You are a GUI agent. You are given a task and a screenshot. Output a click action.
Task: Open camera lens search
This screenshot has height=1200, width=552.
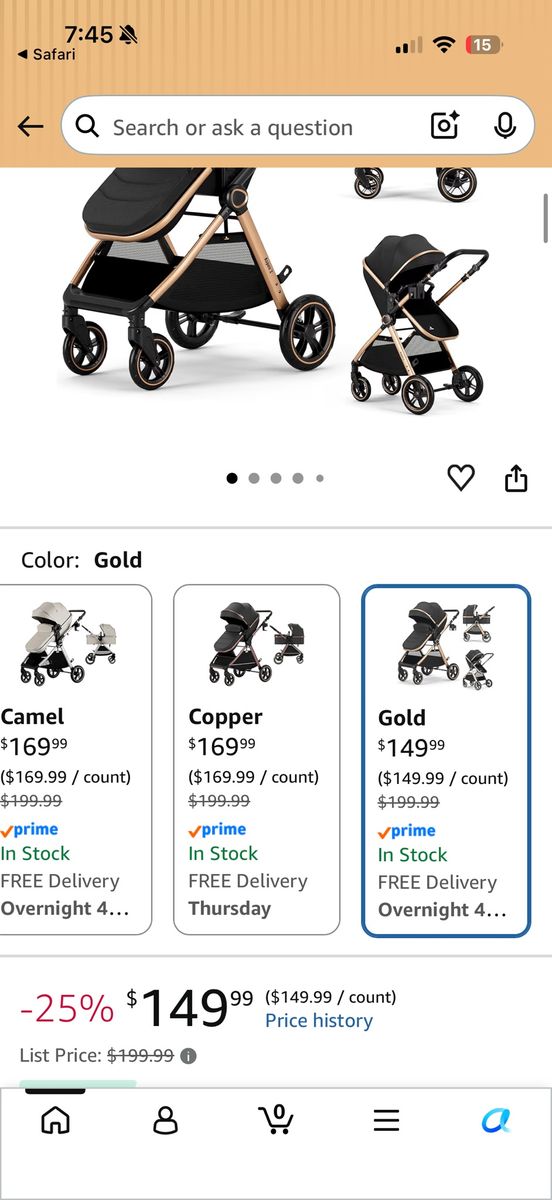click(x=444, y=126)
